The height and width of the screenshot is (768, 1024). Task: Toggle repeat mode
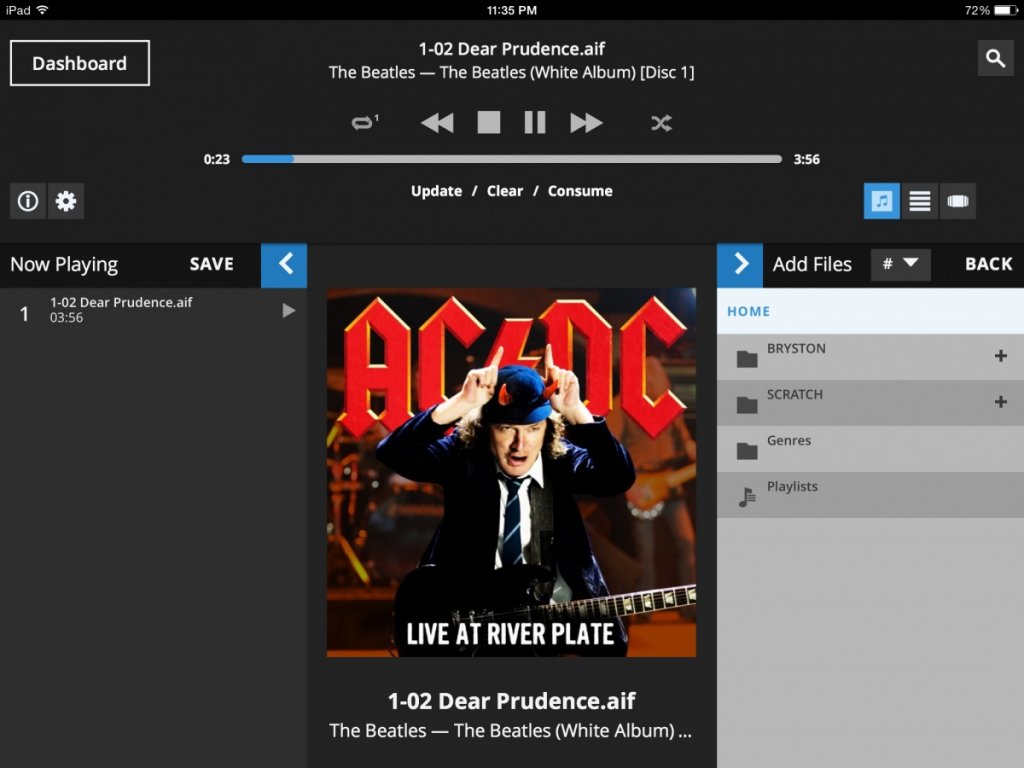click(365, 122)
